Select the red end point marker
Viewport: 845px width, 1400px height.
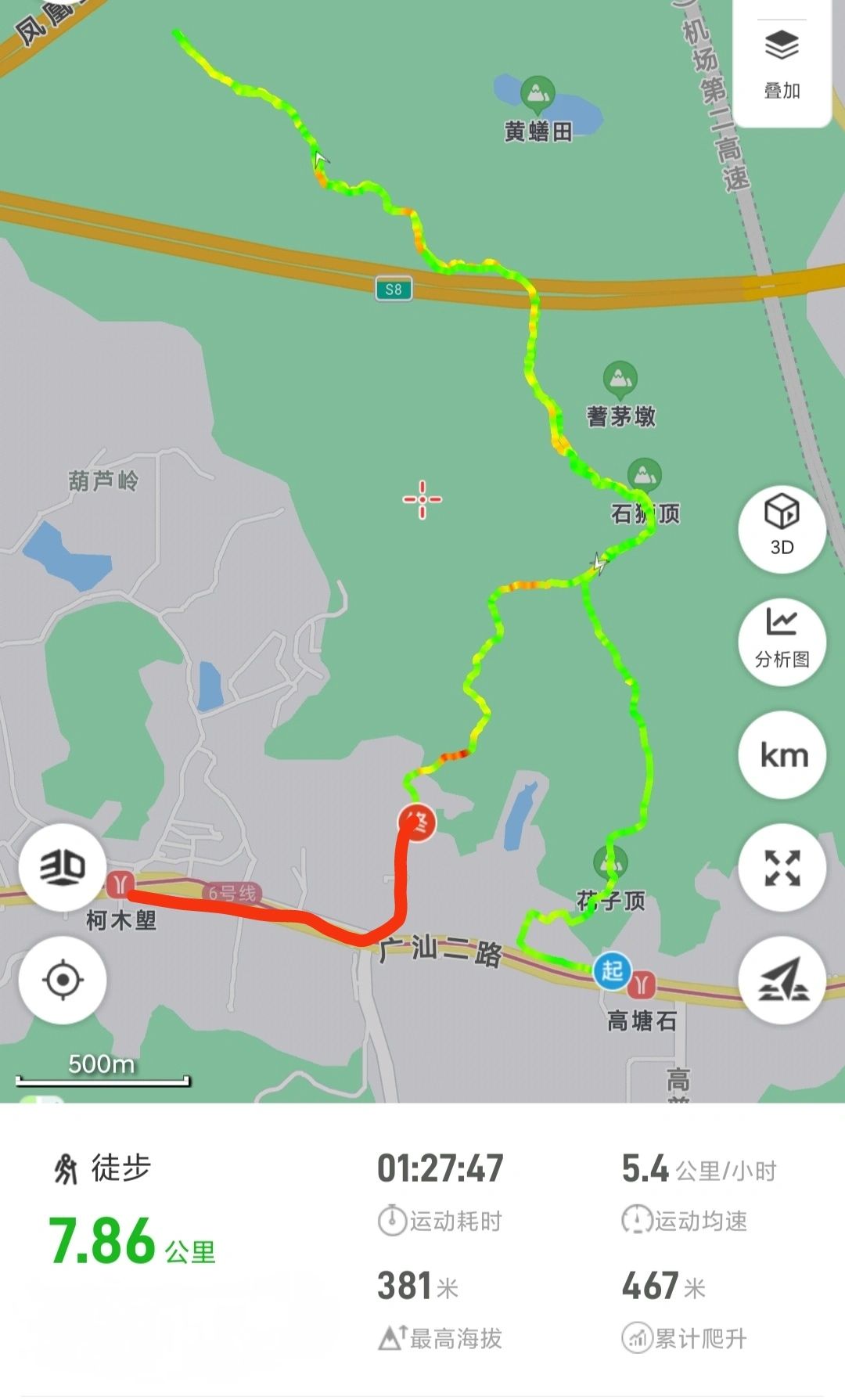417,822
